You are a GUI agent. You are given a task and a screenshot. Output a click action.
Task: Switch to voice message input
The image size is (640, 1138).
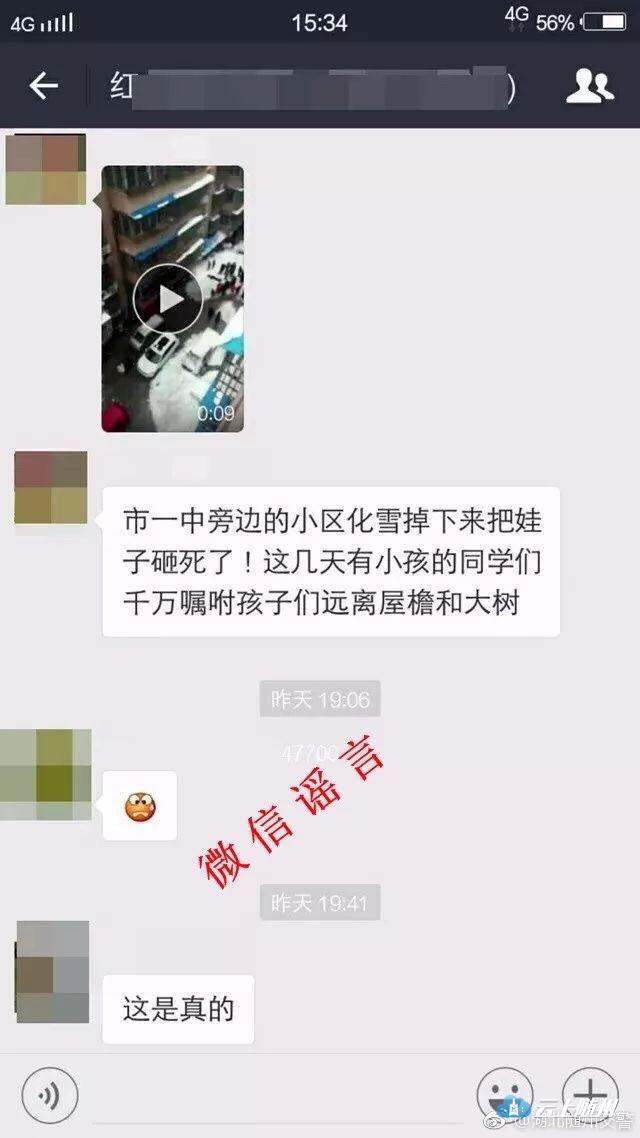pyautogui.click(x=49, y=1093)
